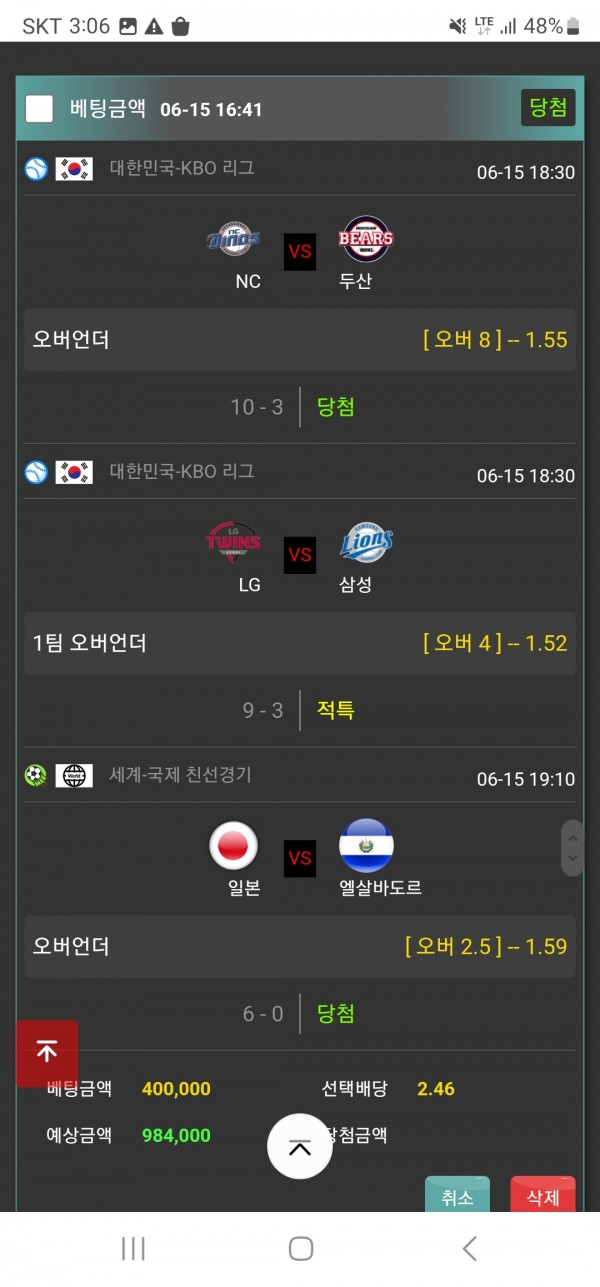Tap the white round up-chevron button
The image size is (600, 1287).
(300, 1146)
